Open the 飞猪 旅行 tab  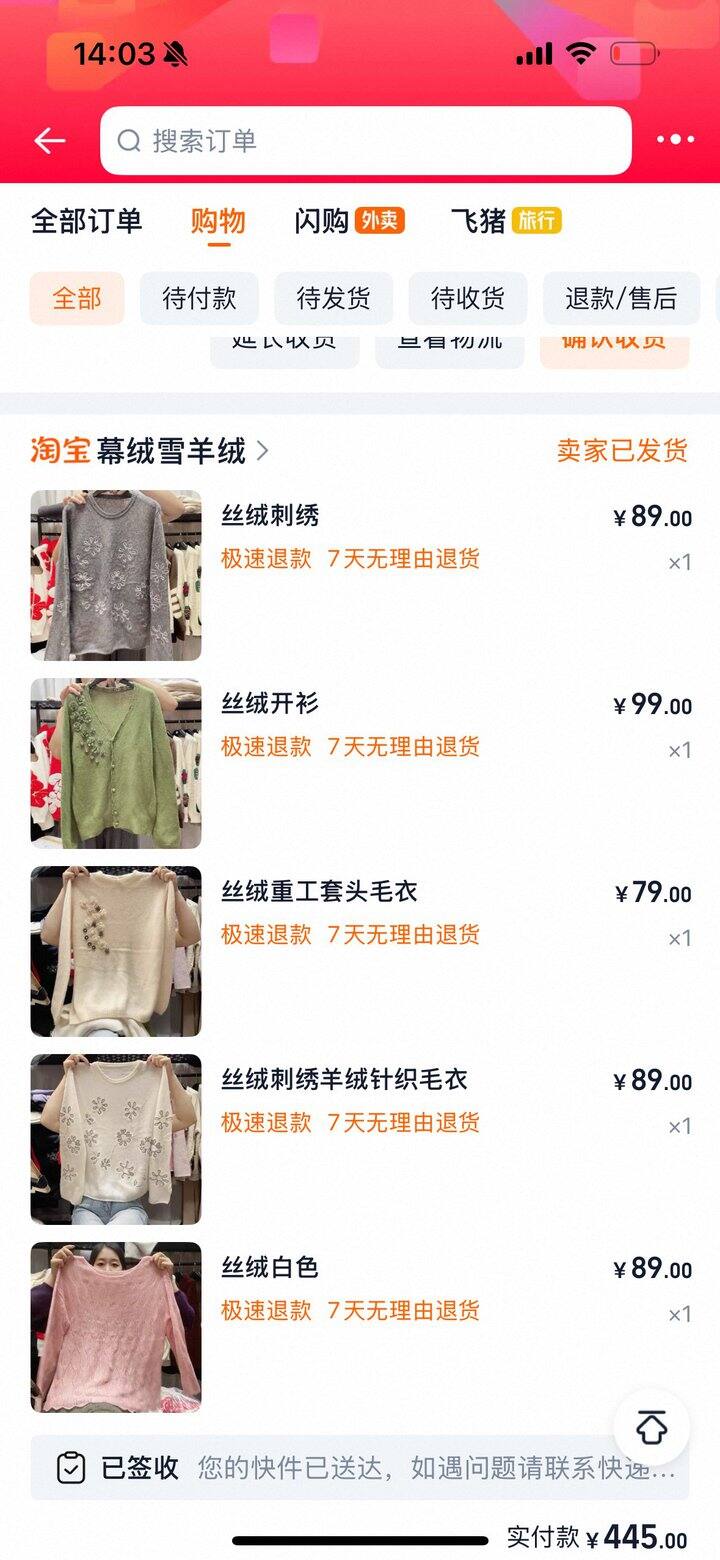pos(506,221)
